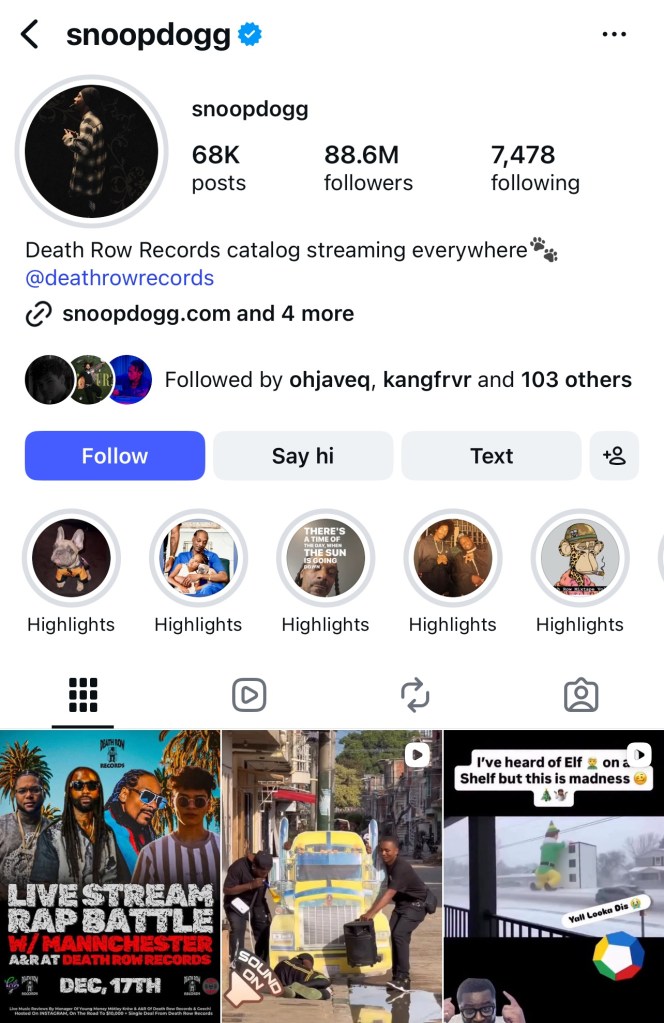Tap the Say hi button
Viewport: 664px width, 1023px height.
coord(303,456)
